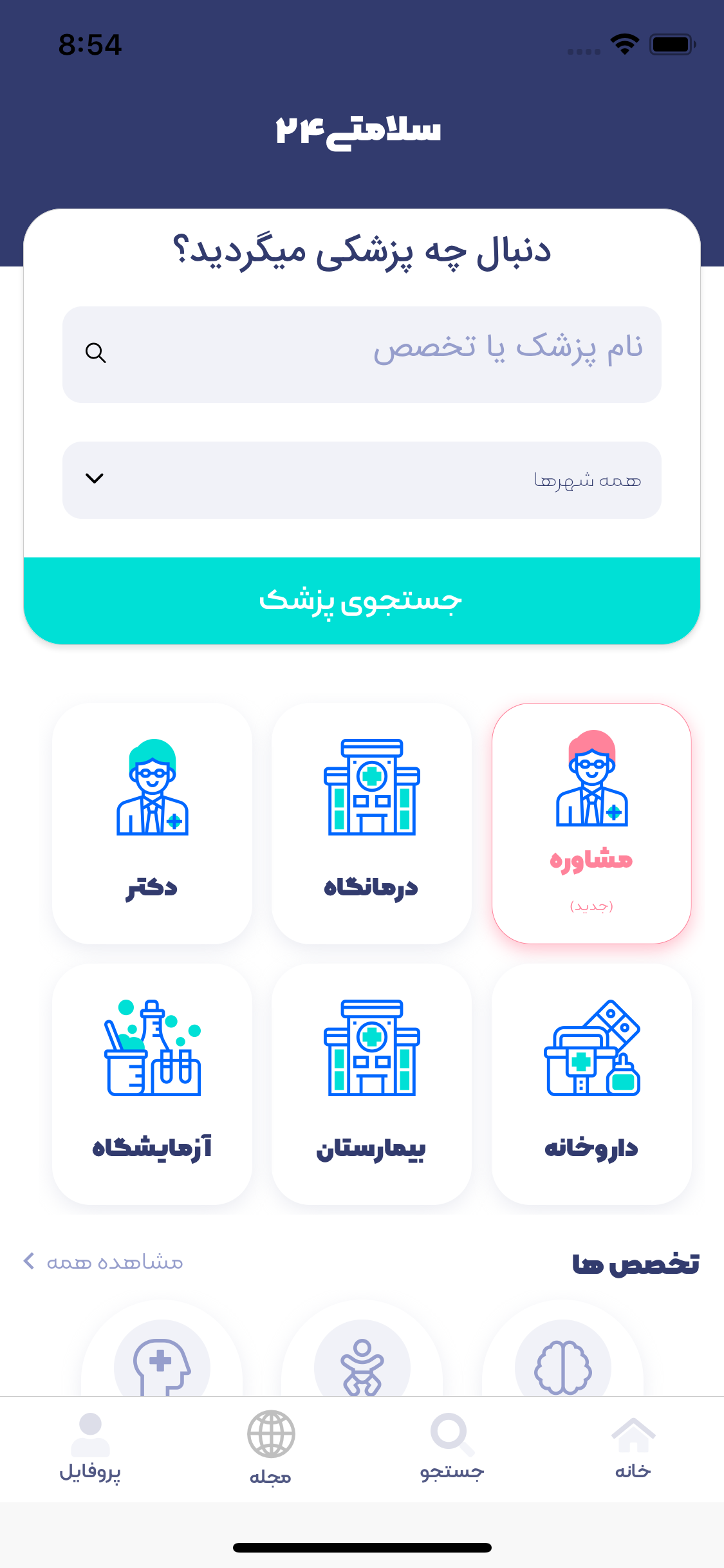Image resolution: width=724 pixels, height=1568 pixels.
Task: Open the درمانگاه category card
Action: point(371,823)
